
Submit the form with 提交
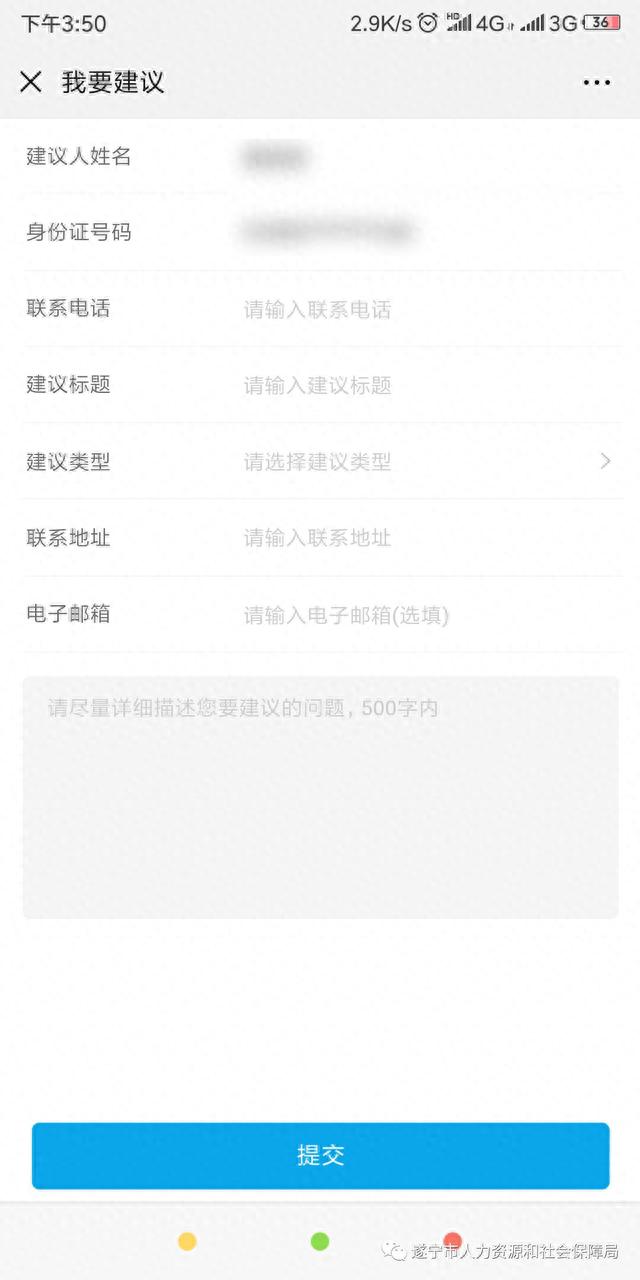click(x=320, y=1156)
